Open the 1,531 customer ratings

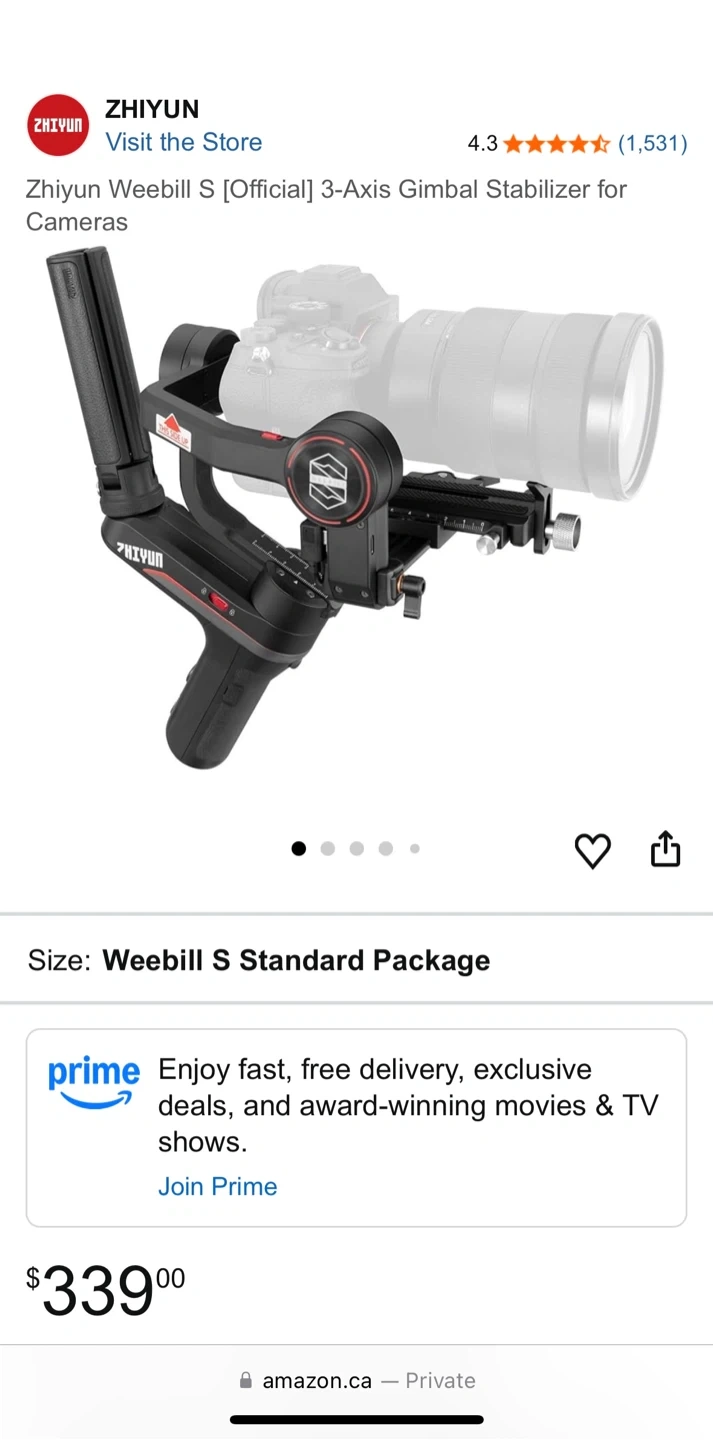(652, 143)
